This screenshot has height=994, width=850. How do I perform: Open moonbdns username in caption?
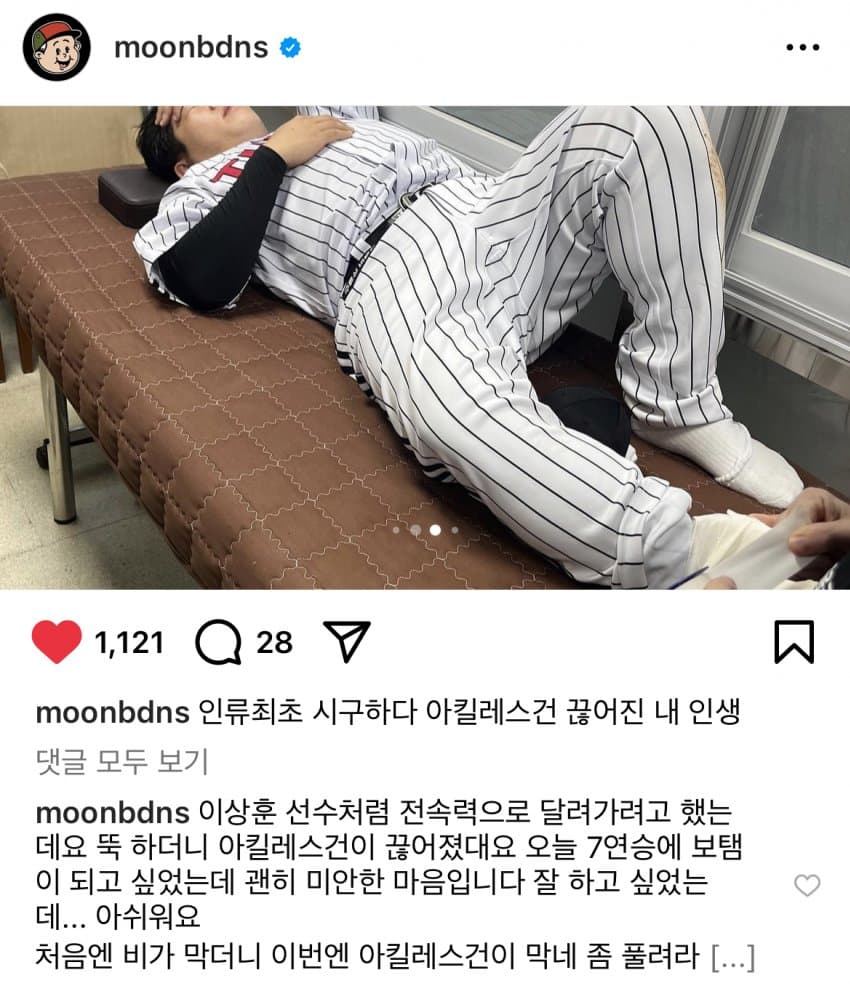[112, 713]
